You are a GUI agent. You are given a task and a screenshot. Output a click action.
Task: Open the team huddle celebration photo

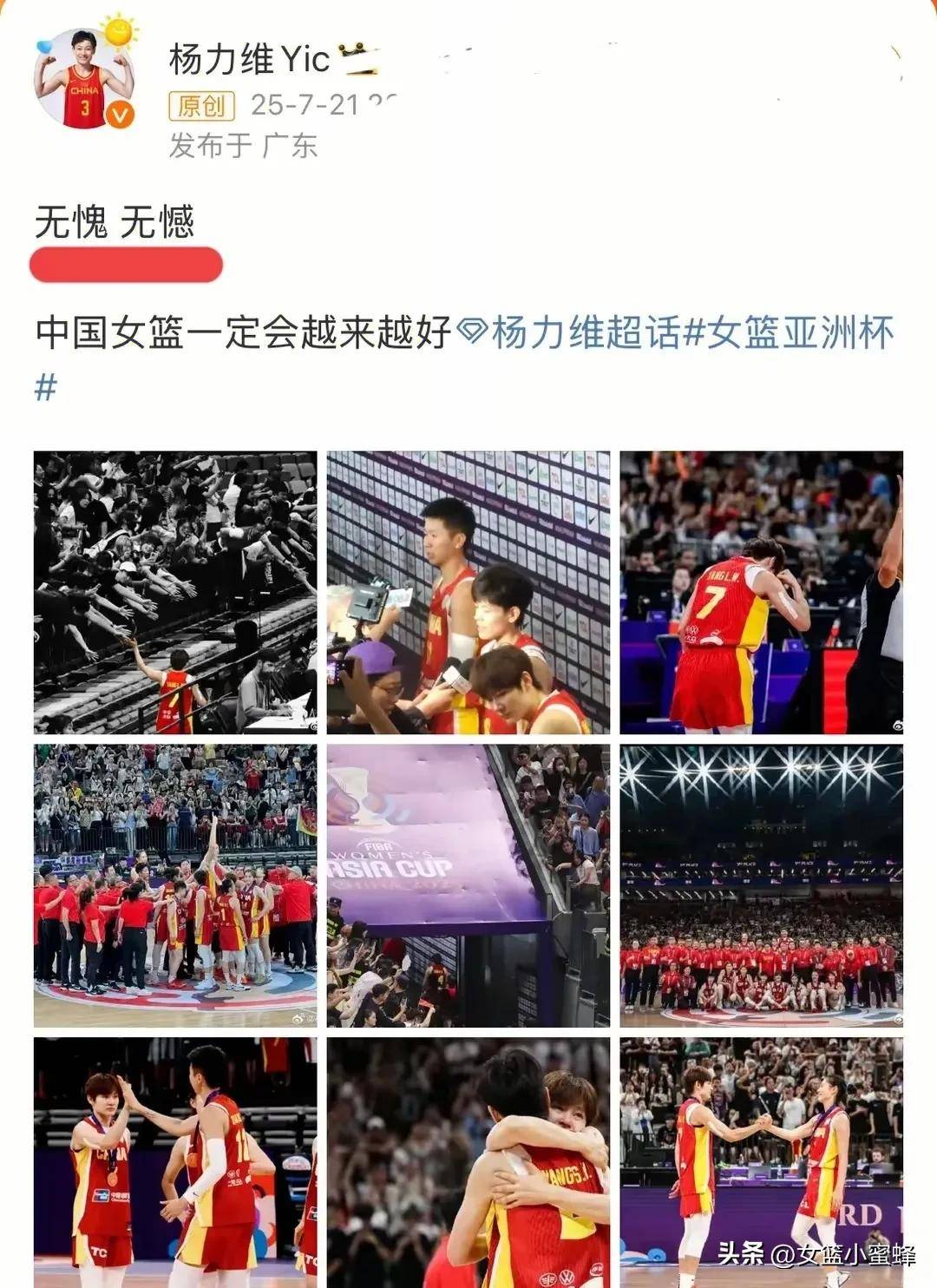(x=174, y=887)
